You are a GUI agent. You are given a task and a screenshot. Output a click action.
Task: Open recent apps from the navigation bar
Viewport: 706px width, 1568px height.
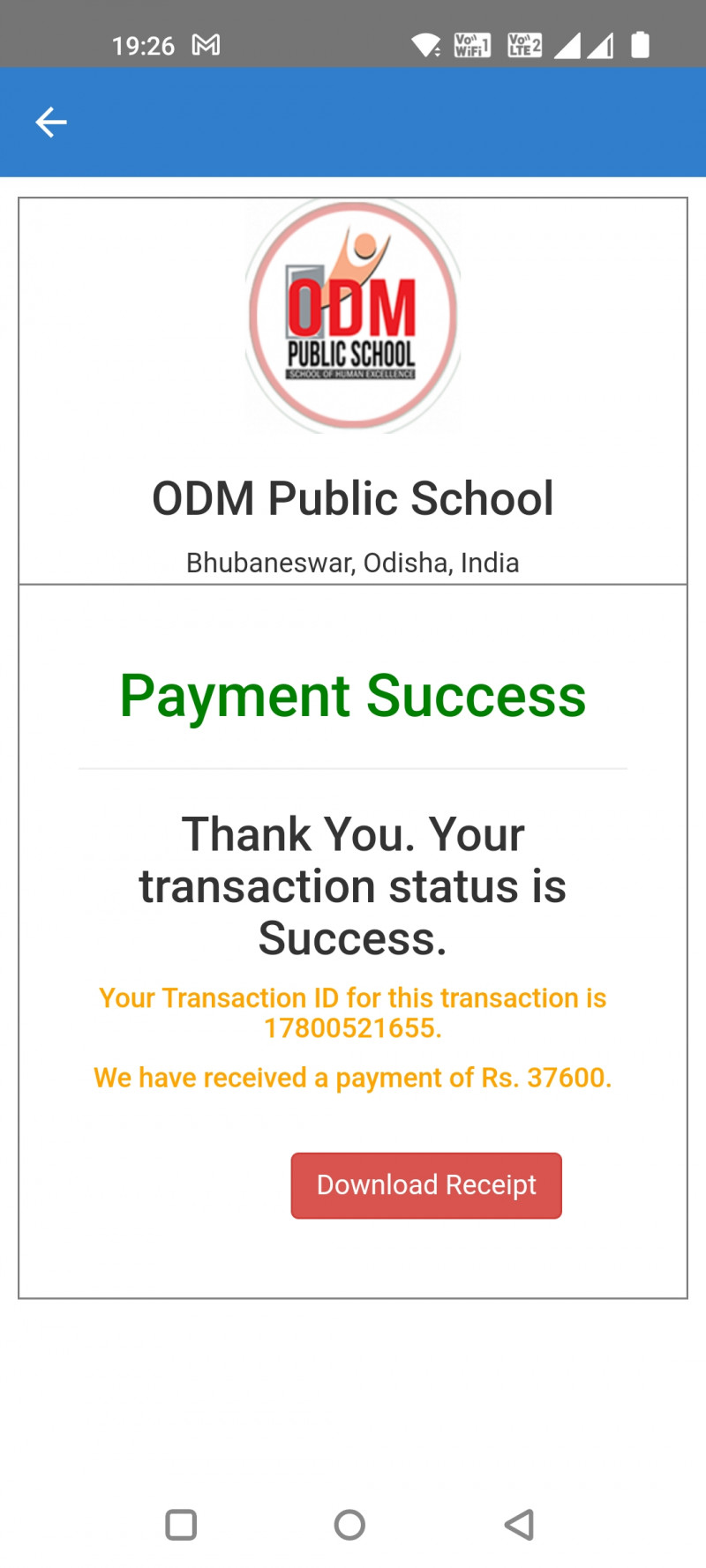tap(181, 1525)
